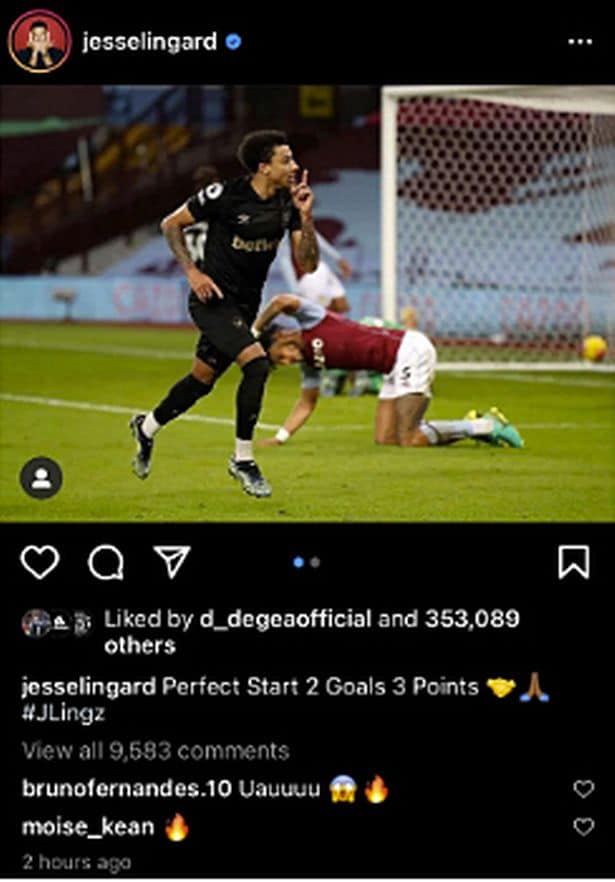Open jesselingard's profile picture
This screenshot has width=615, height=882.
point(40,42)
